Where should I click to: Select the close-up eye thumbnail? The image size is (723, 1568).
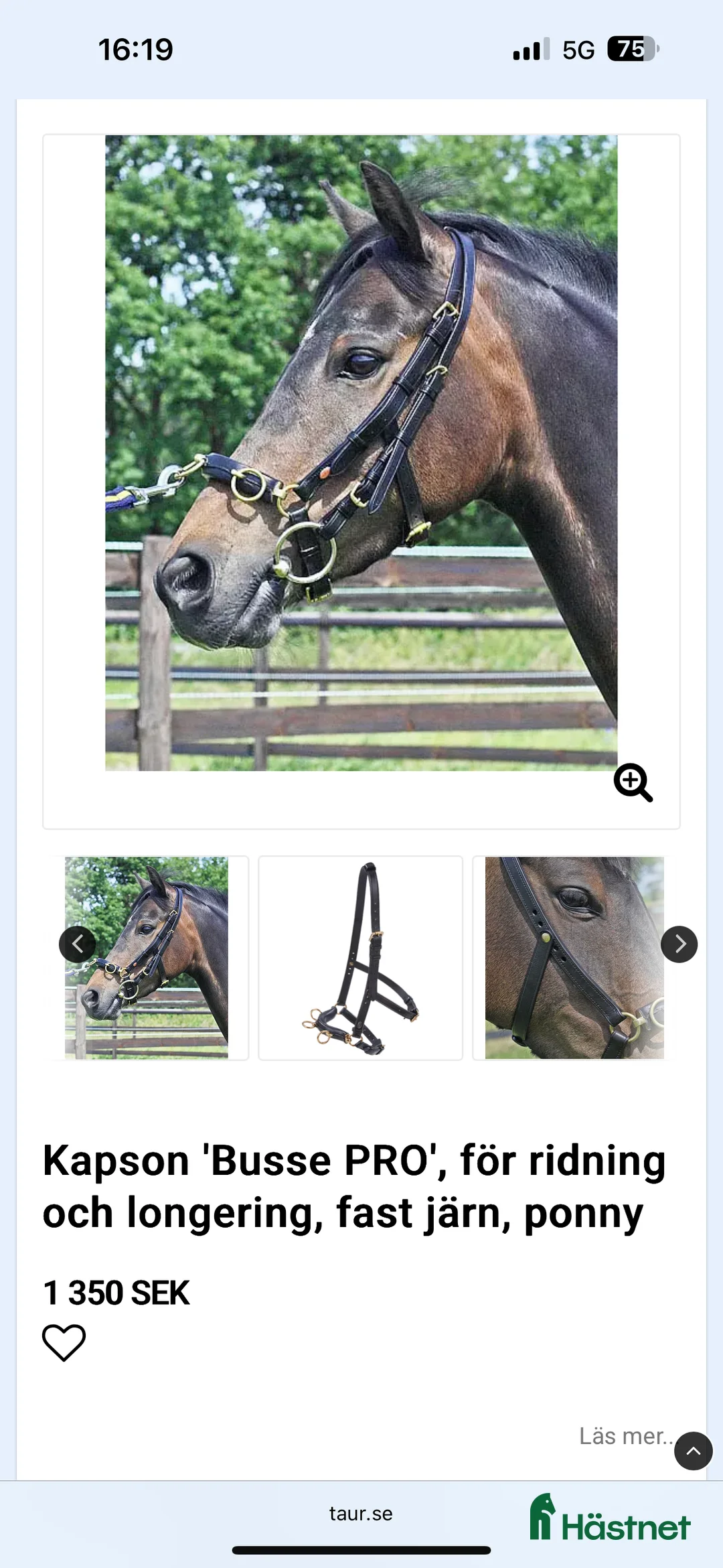574,958
